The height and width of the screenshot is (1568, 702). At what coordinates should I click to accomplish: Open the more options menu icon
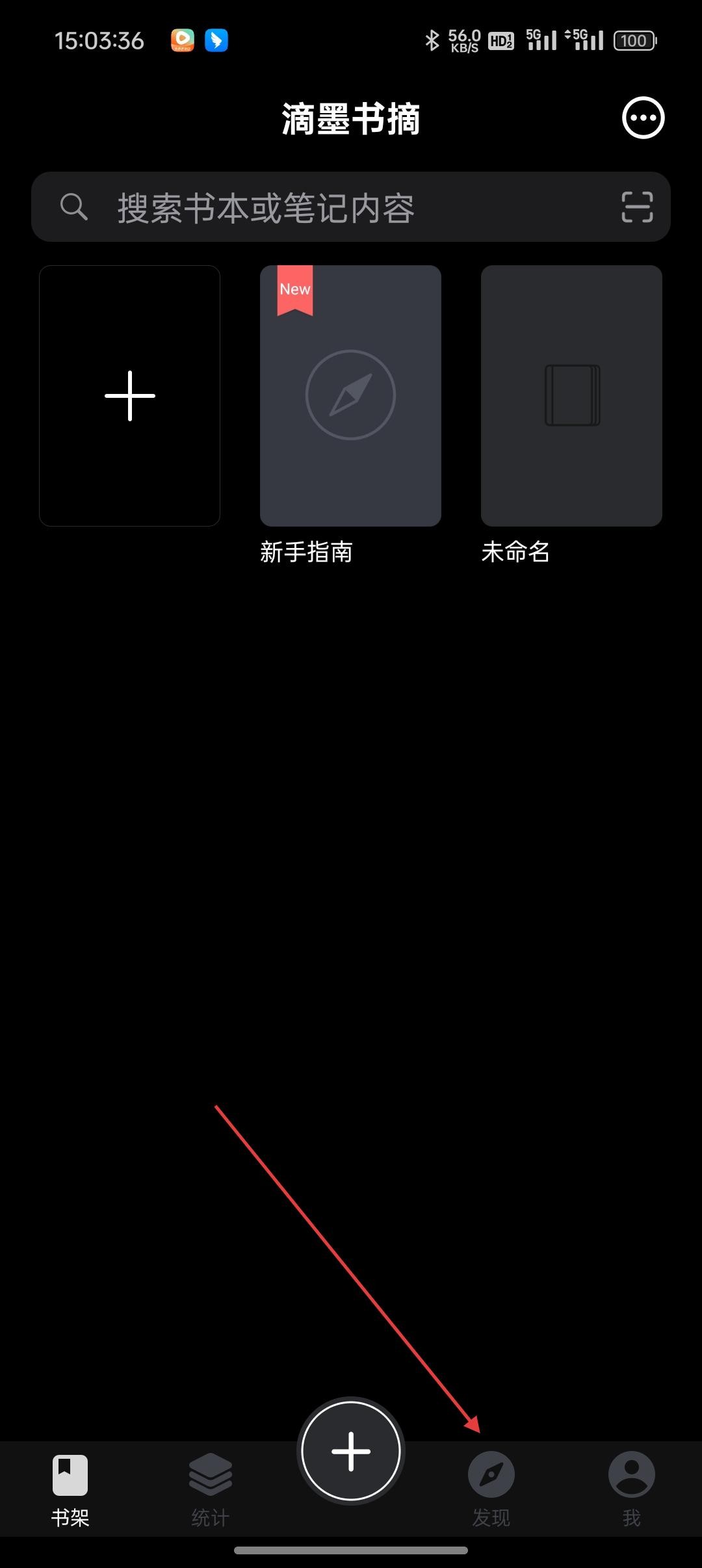[643, 118]
